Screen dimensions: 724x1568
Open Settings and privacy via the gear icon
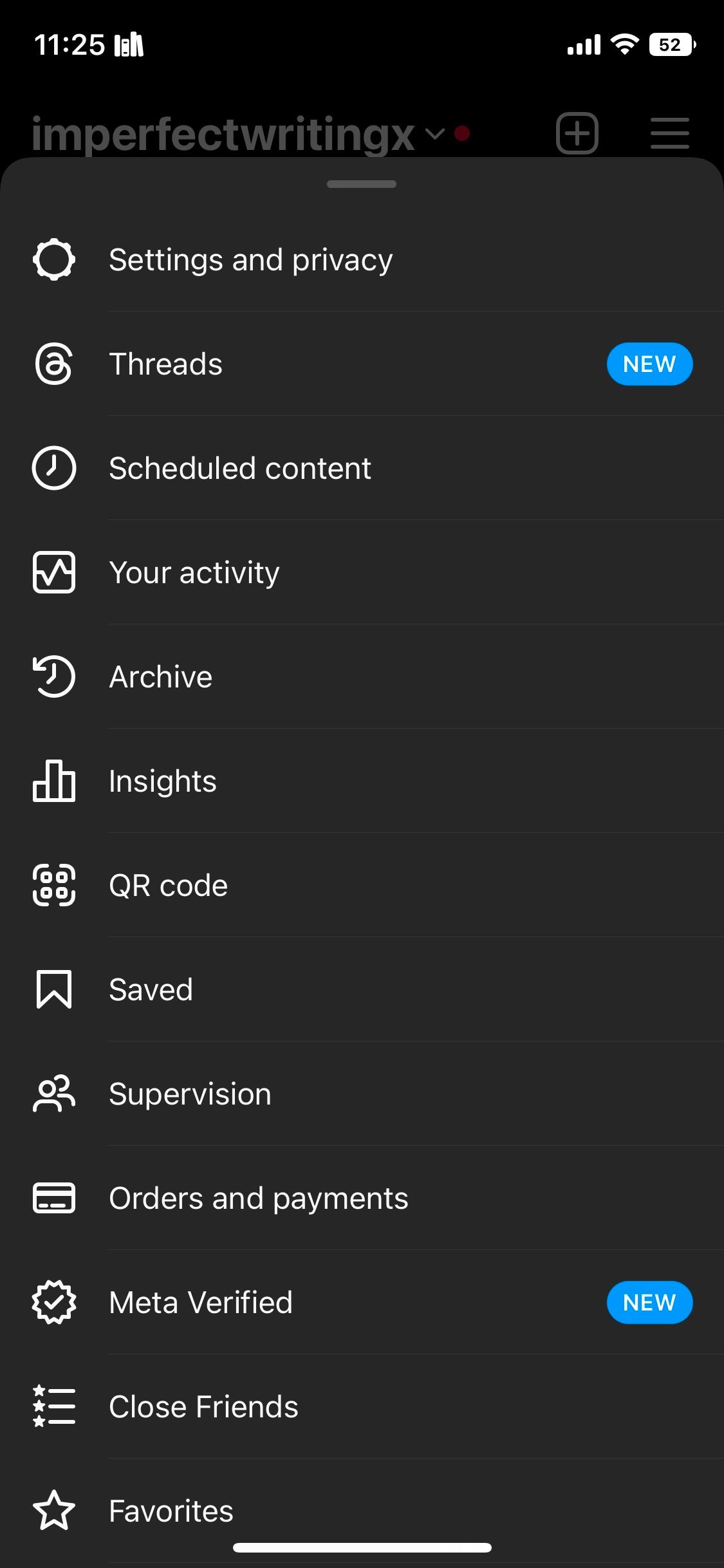(x=55, y=259)
